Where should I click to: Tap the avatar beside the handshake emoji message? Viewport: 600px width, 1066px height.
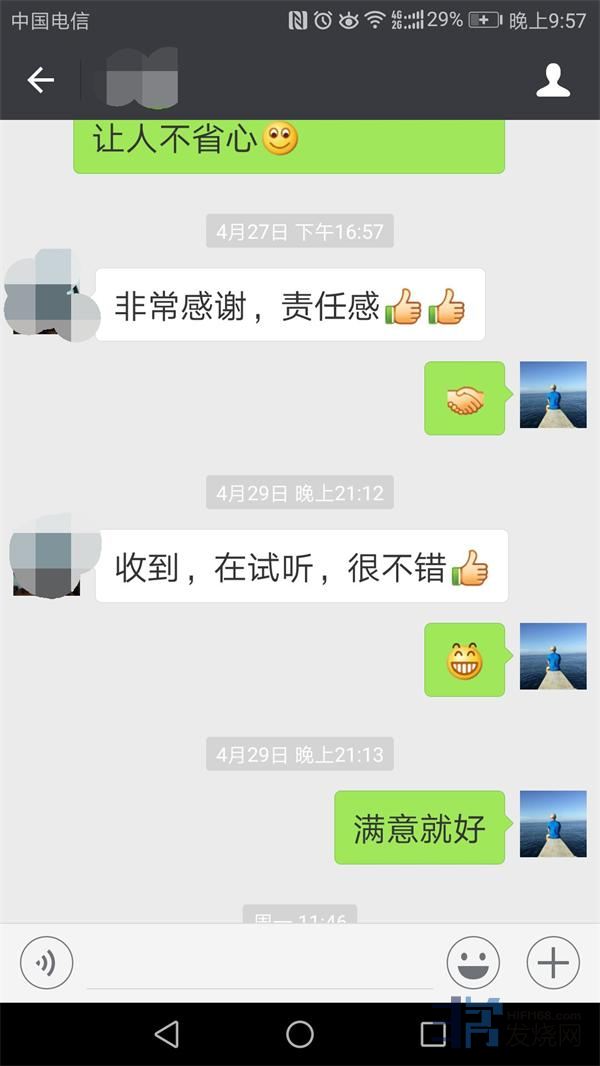click(x=553, y=395)
